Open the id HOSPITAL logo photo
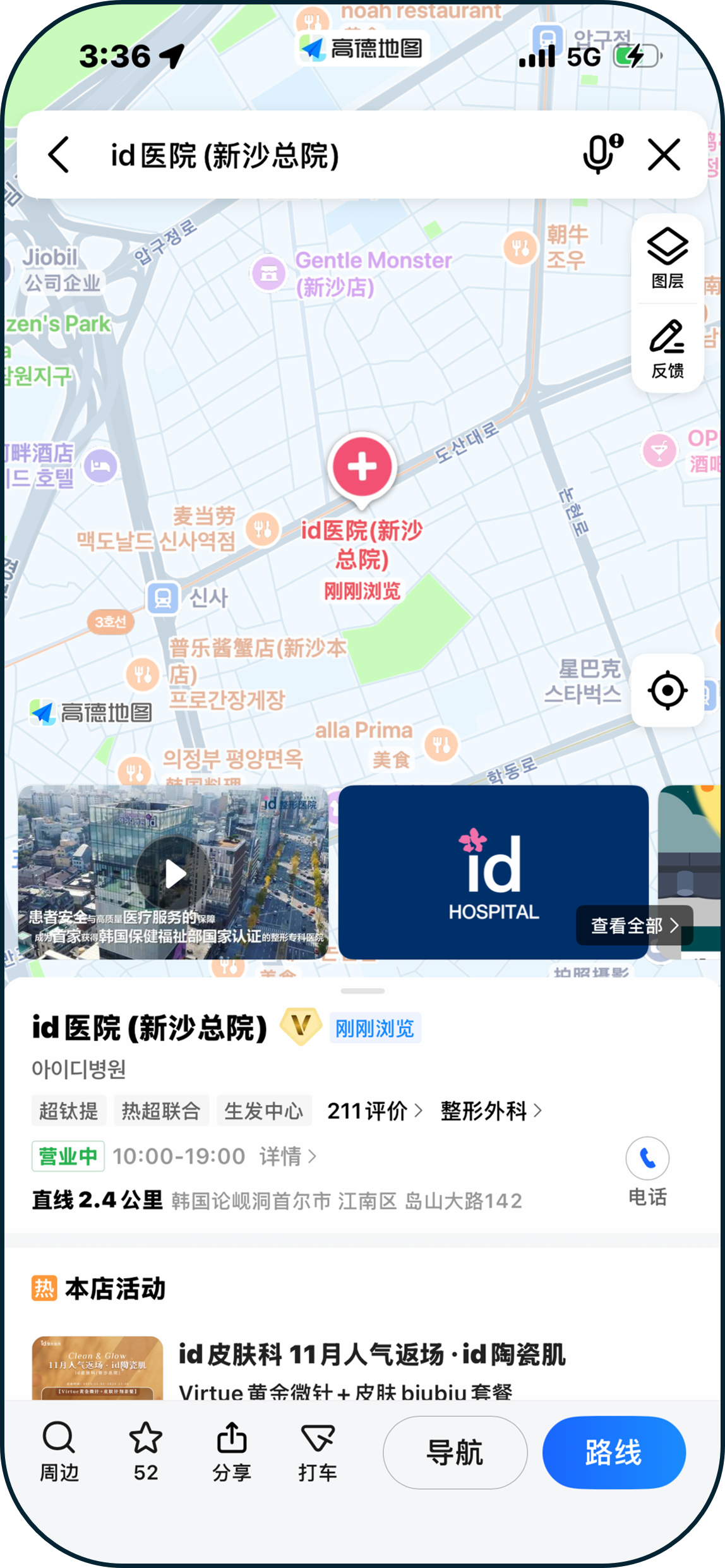This screenshot has height=1568, width=725. [x=493, y=872]
